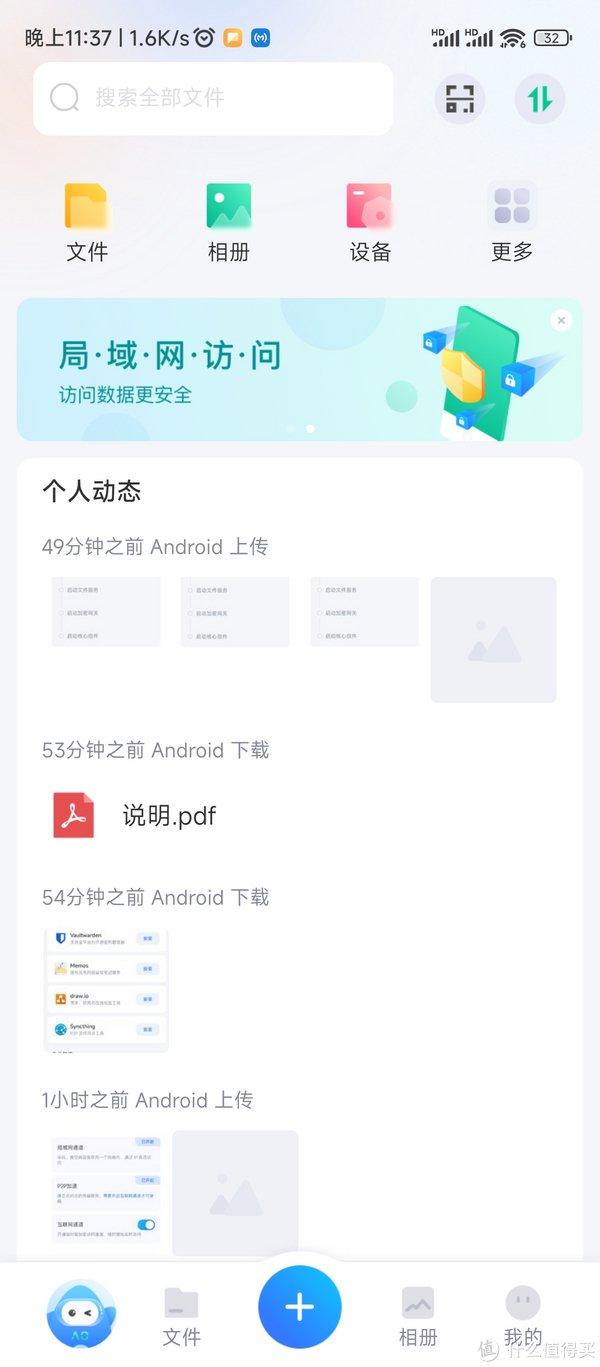Switch to the 我的 tab
Image resolution: width=600 pixels, height=1367 pixels.
click(x=522, y=1315)
